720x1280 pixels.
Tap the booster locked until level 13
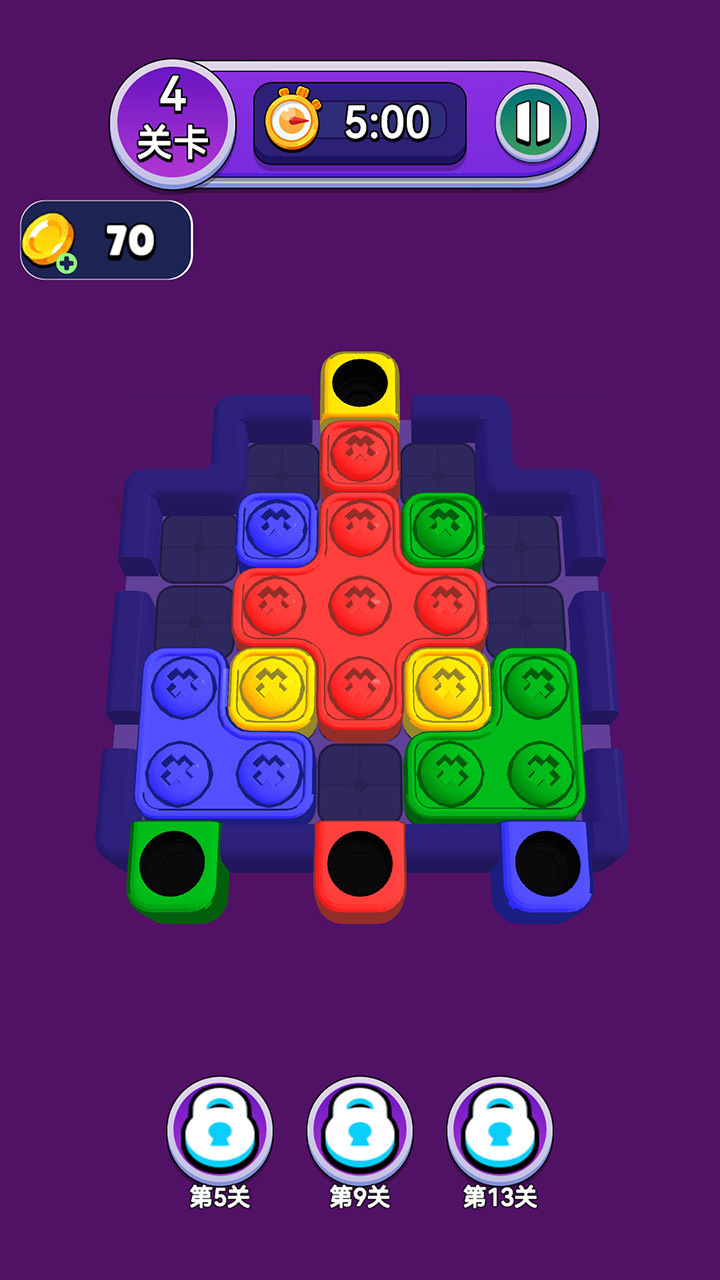(x=499, y=1130)
